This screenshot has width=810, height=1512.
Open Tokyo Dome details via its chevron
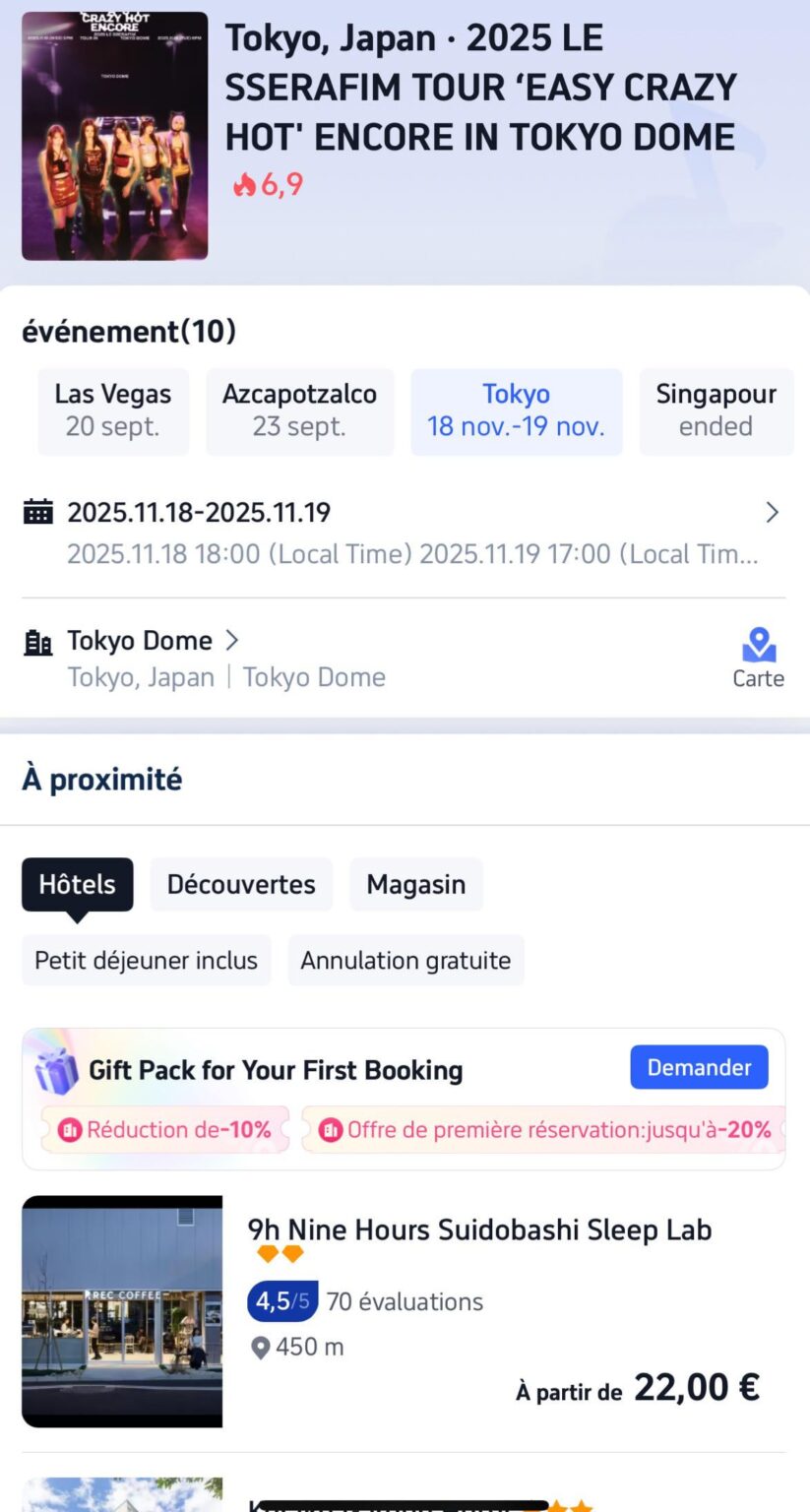click(232, 640)
